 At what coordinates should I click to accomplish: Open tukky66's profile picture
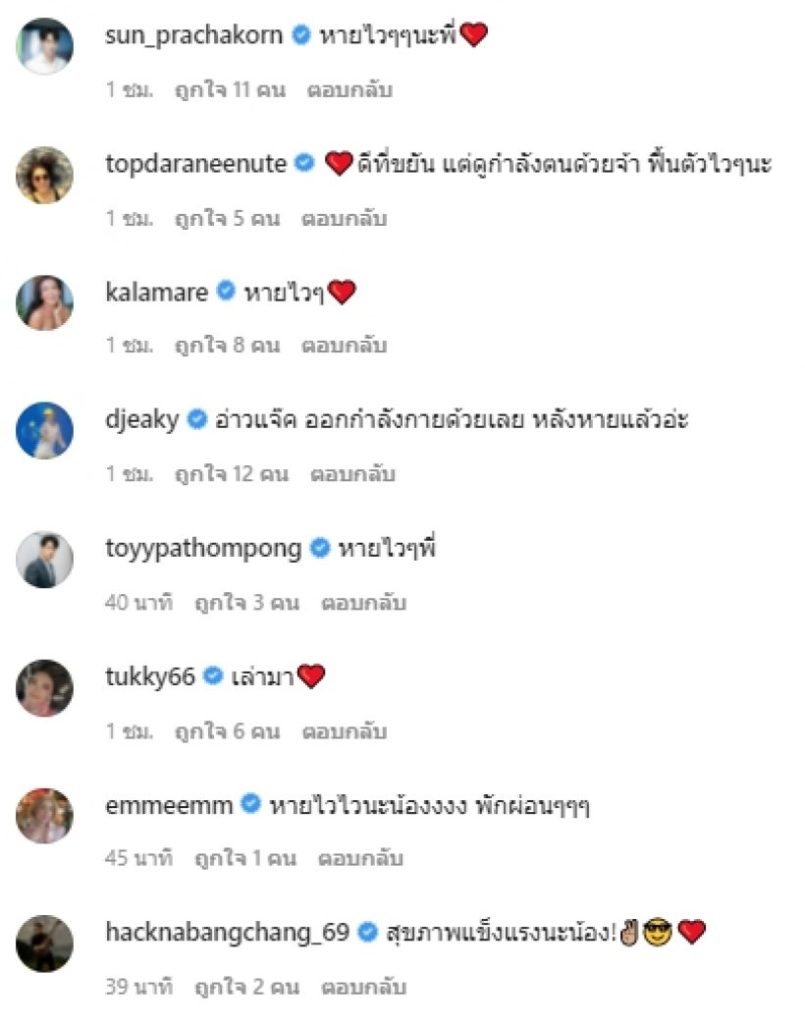(45, 686)
